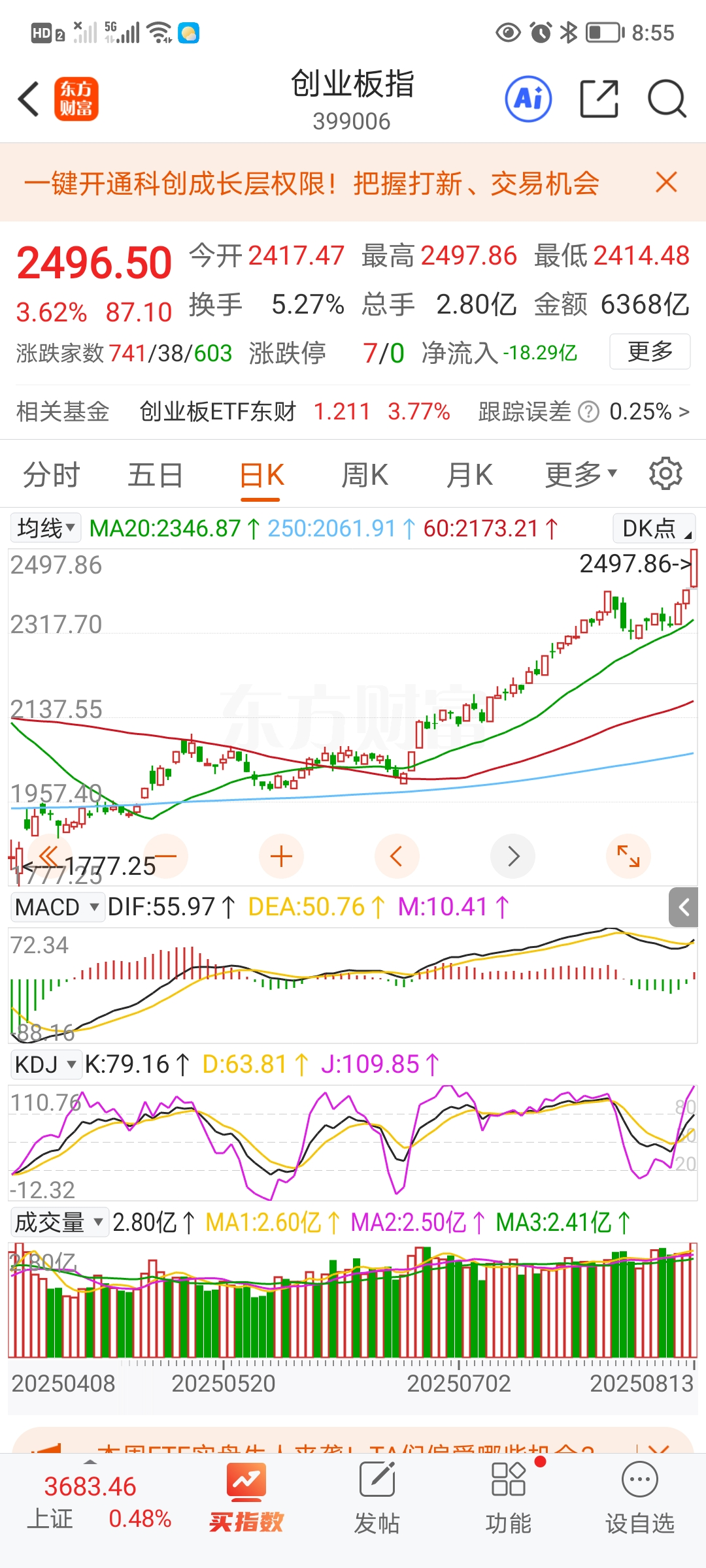This screenshot has width=706, height=1568.
Task: Switch to the 分时 chart tab
Action: coord(51,475)
